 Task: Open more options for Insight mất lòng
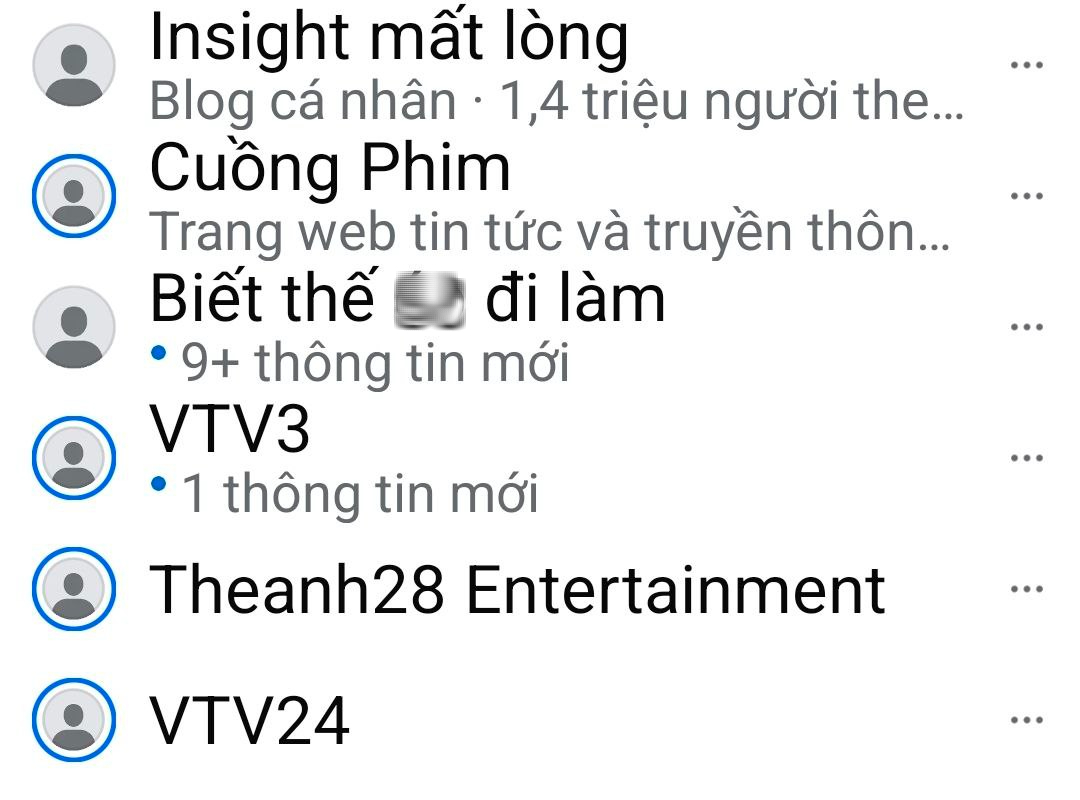pyautogui.click(x=1026, y=65)
